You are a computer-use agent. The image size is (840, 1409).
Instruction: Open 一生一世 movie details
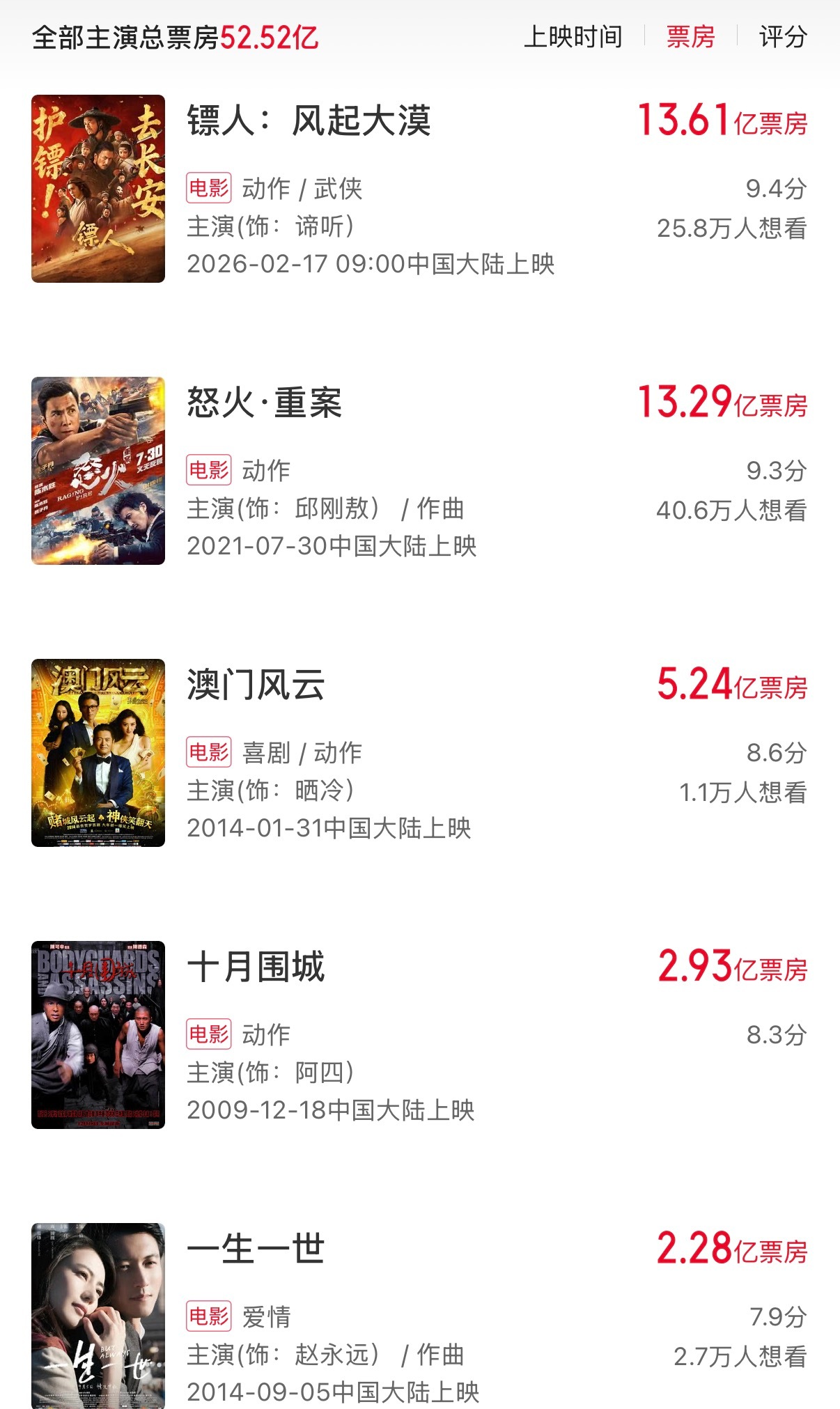[x=256, y=1249]
